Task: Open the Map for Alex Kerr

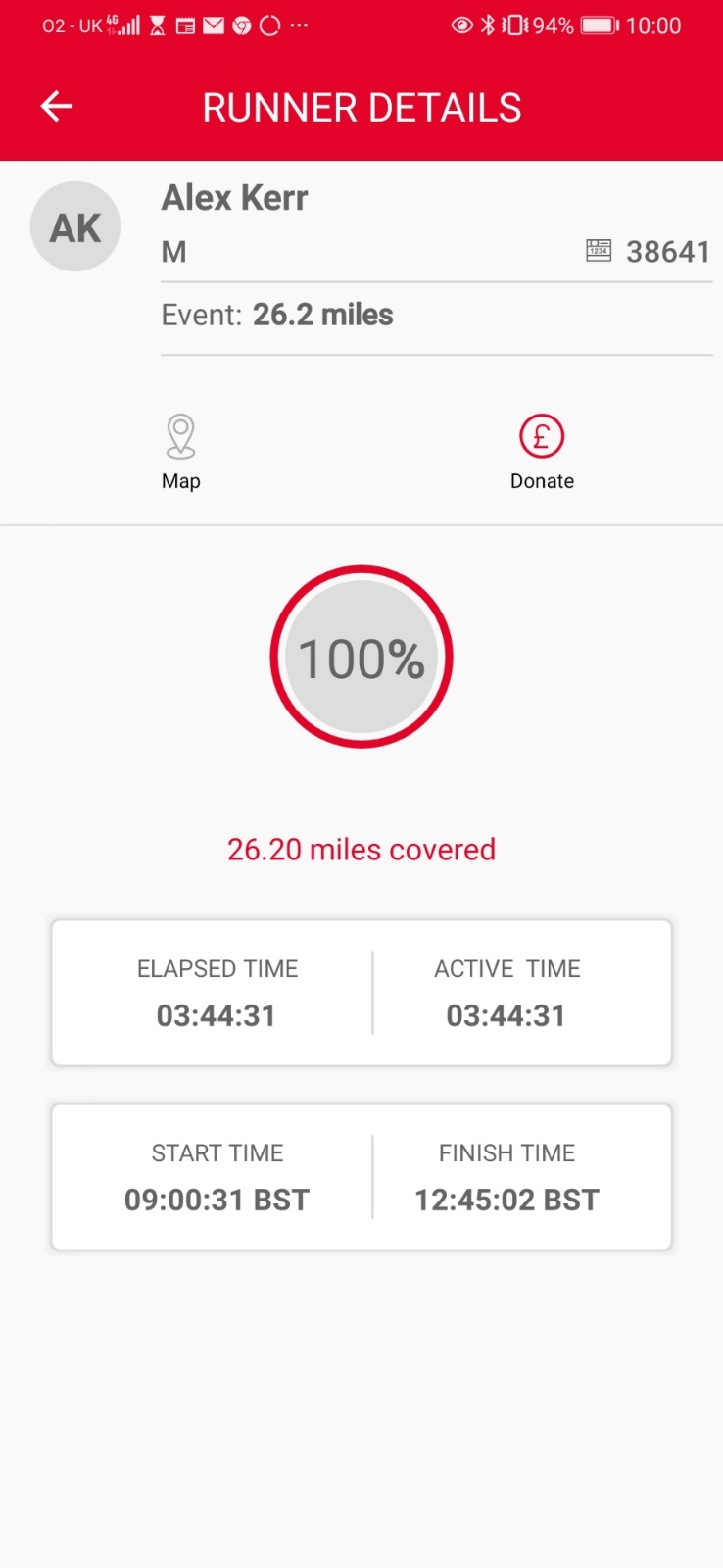Action: (181, 451)
